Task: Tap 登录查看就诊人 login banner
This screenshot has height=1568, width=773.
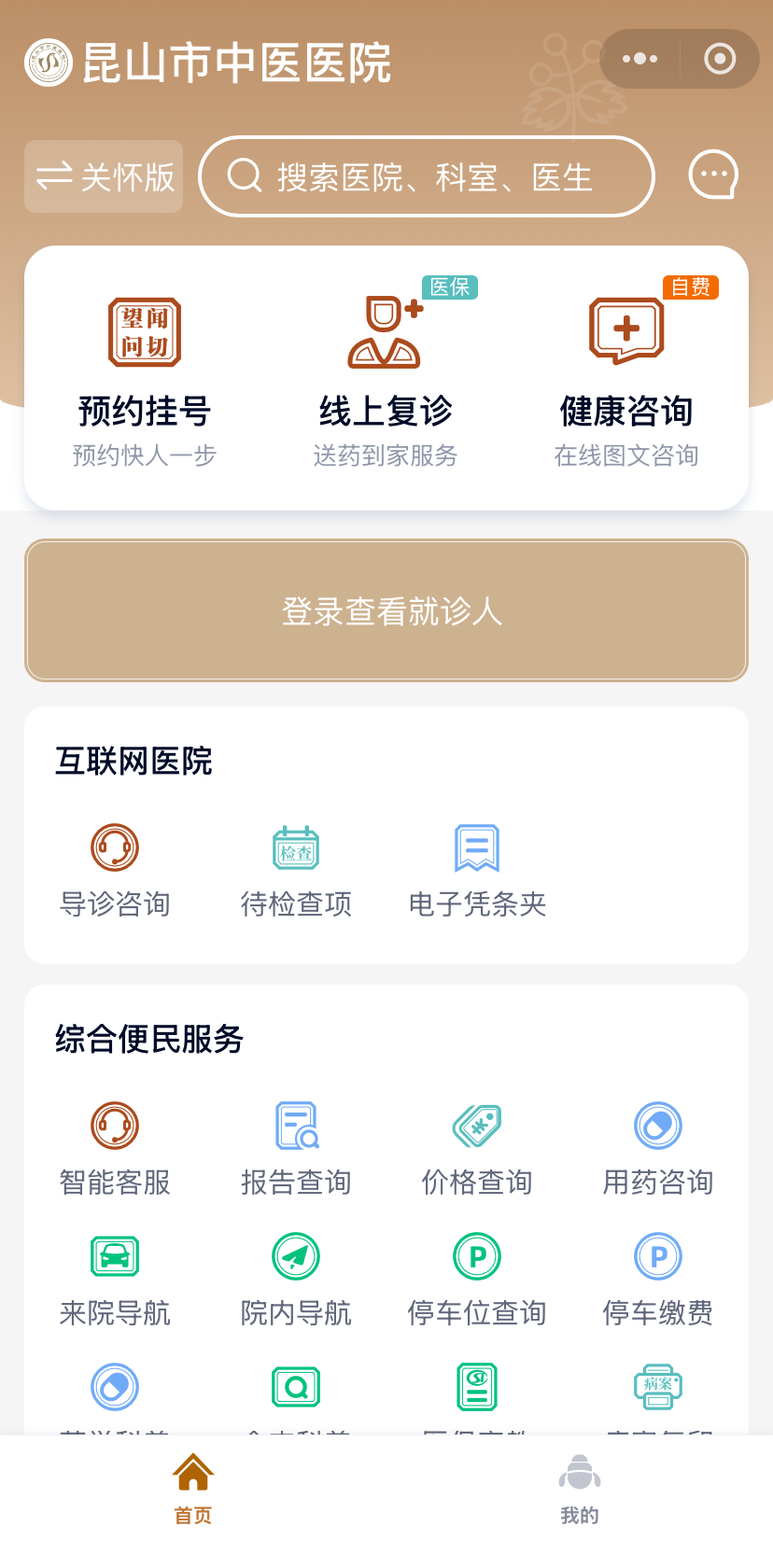Action: click(386, 610)
